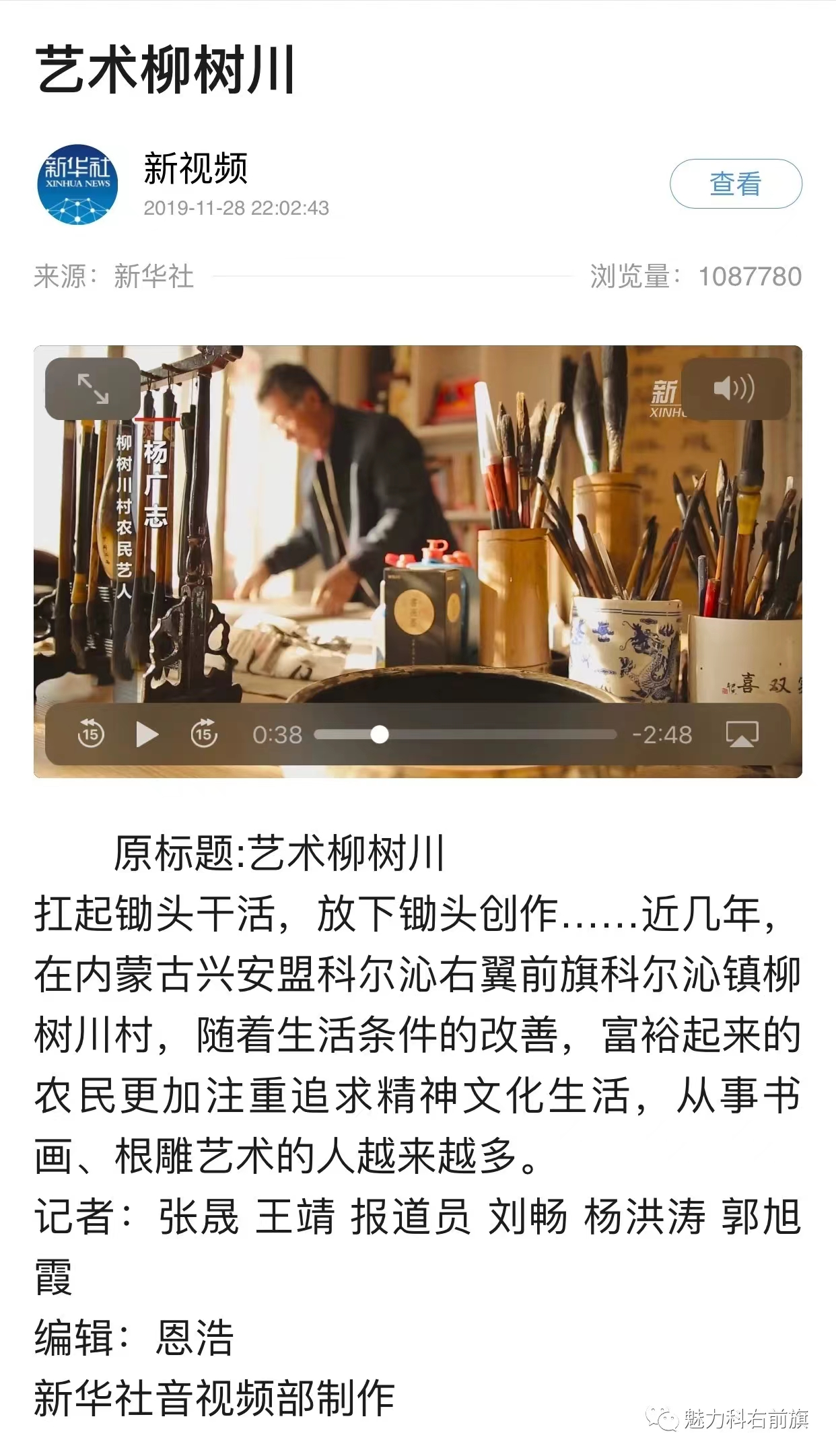This screenshot has width=836, height=1456.
Task: Mute the video sound
Action: (734, 389)
